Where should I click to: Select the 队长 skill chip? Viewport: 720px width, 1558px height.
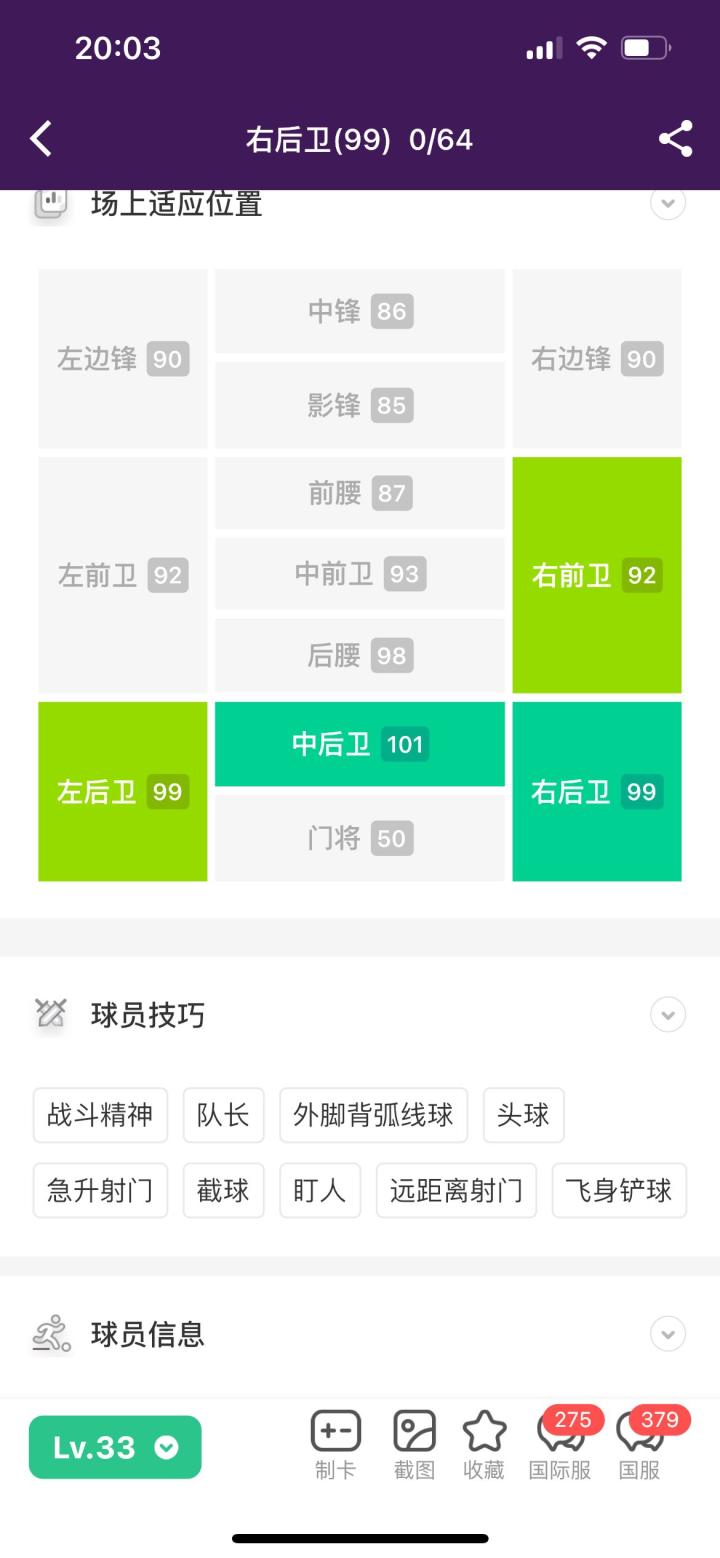pos(223,1115)
